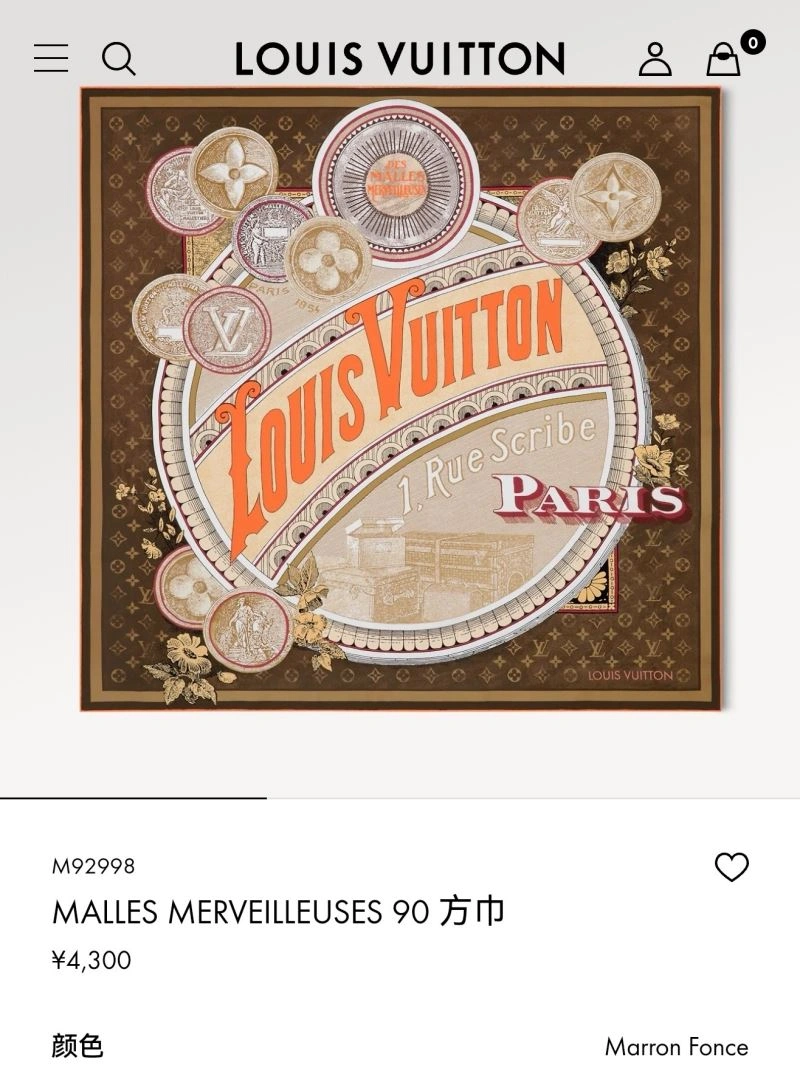Screen dimensions: 800x1085
Task: Go to the Louis Vuitton home page
Action: click(x=400, y=59)
